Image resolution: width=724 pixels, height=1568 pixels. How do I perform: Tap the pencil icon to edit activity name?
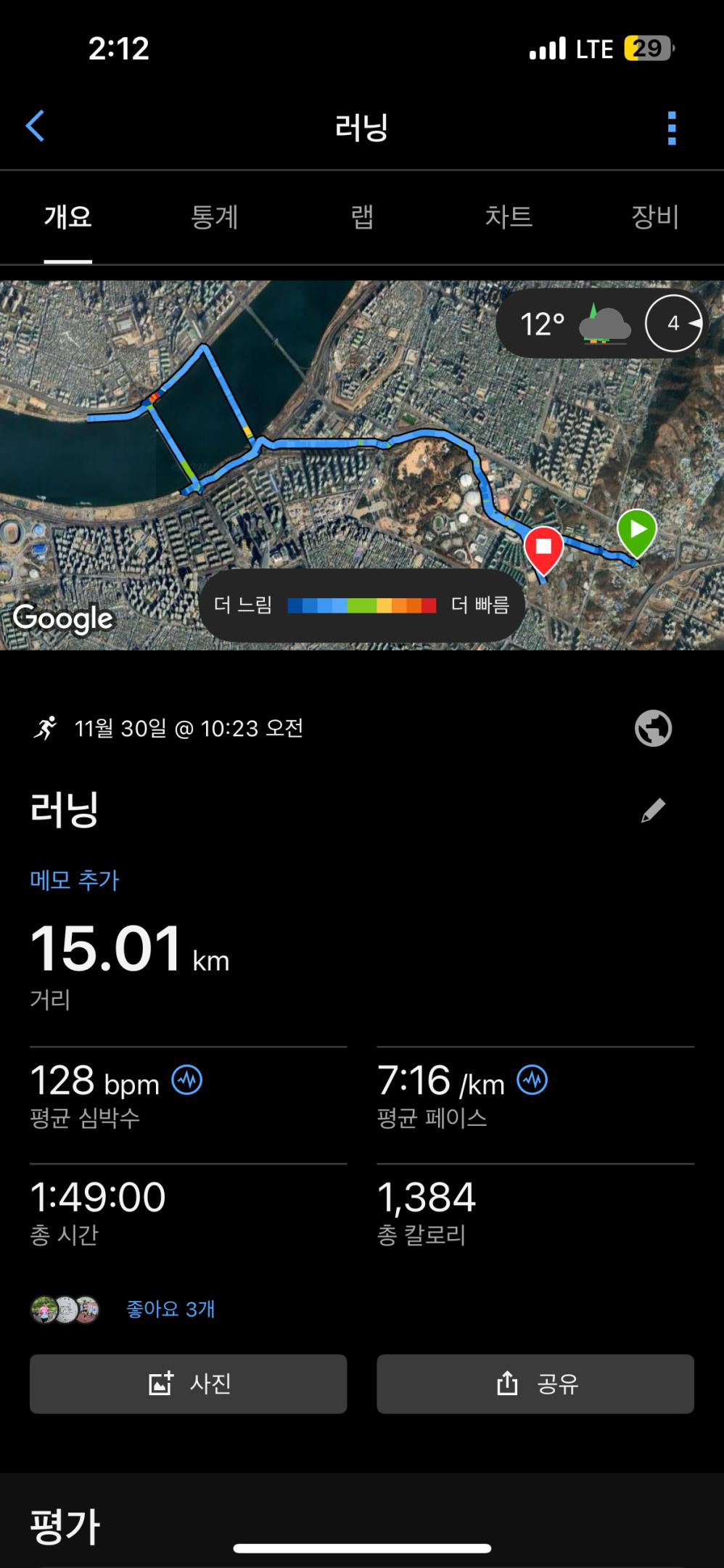pos(651,809)
